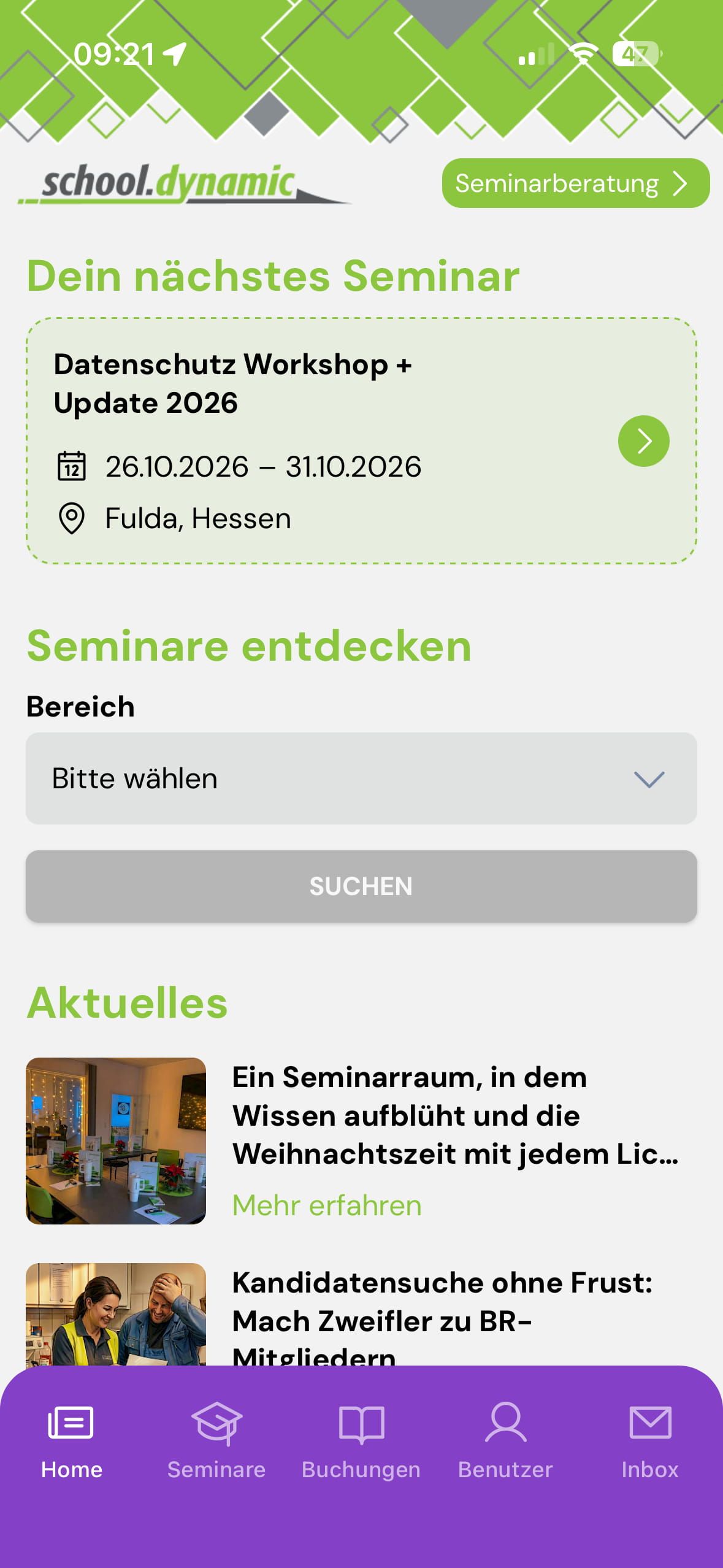Open the Seminarberatung button
Viewport: 723px width, 1568px height.
tap(574, 182)
